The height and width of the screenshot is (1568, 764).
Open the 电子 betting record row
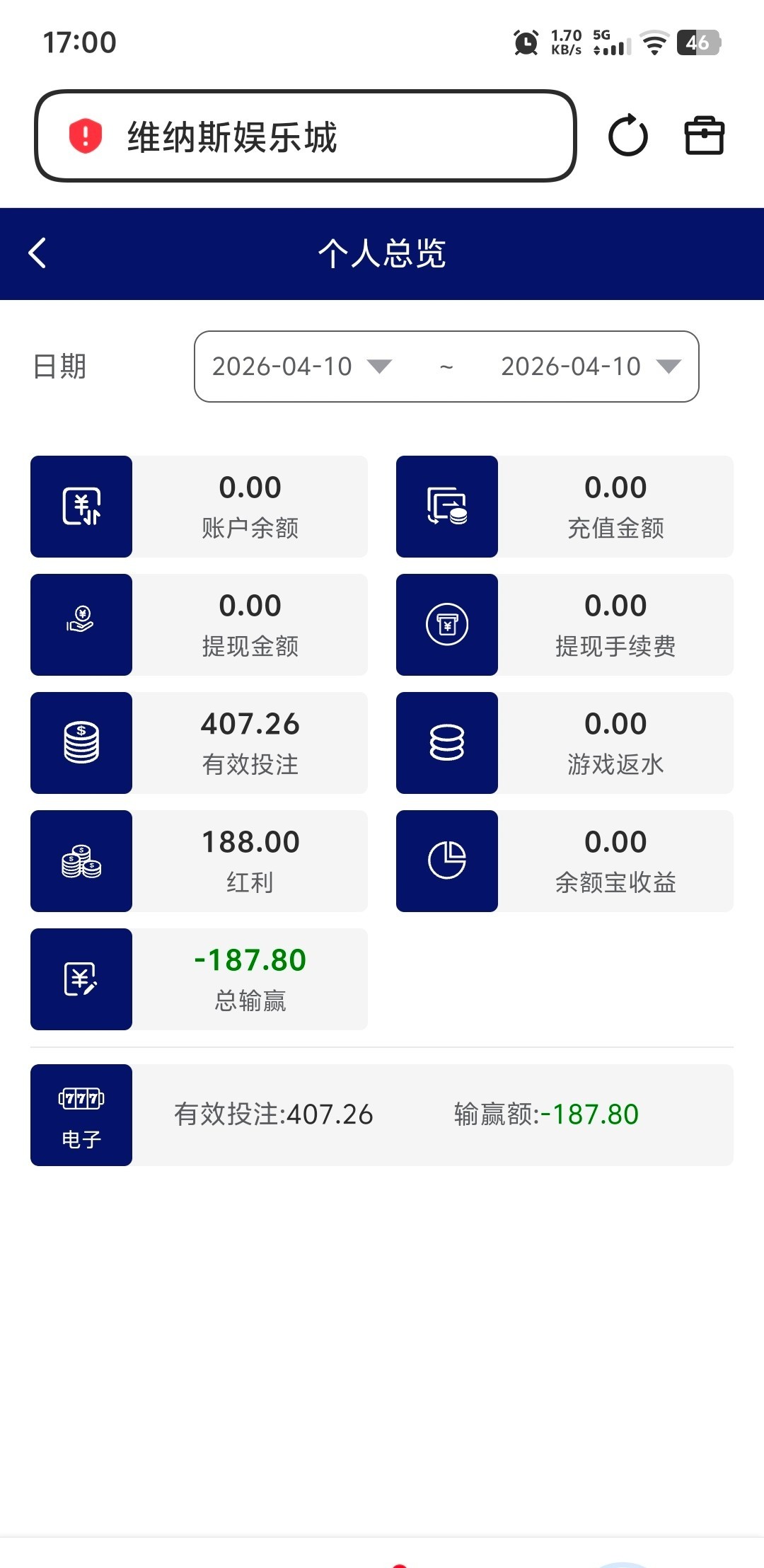(382, 1114)
